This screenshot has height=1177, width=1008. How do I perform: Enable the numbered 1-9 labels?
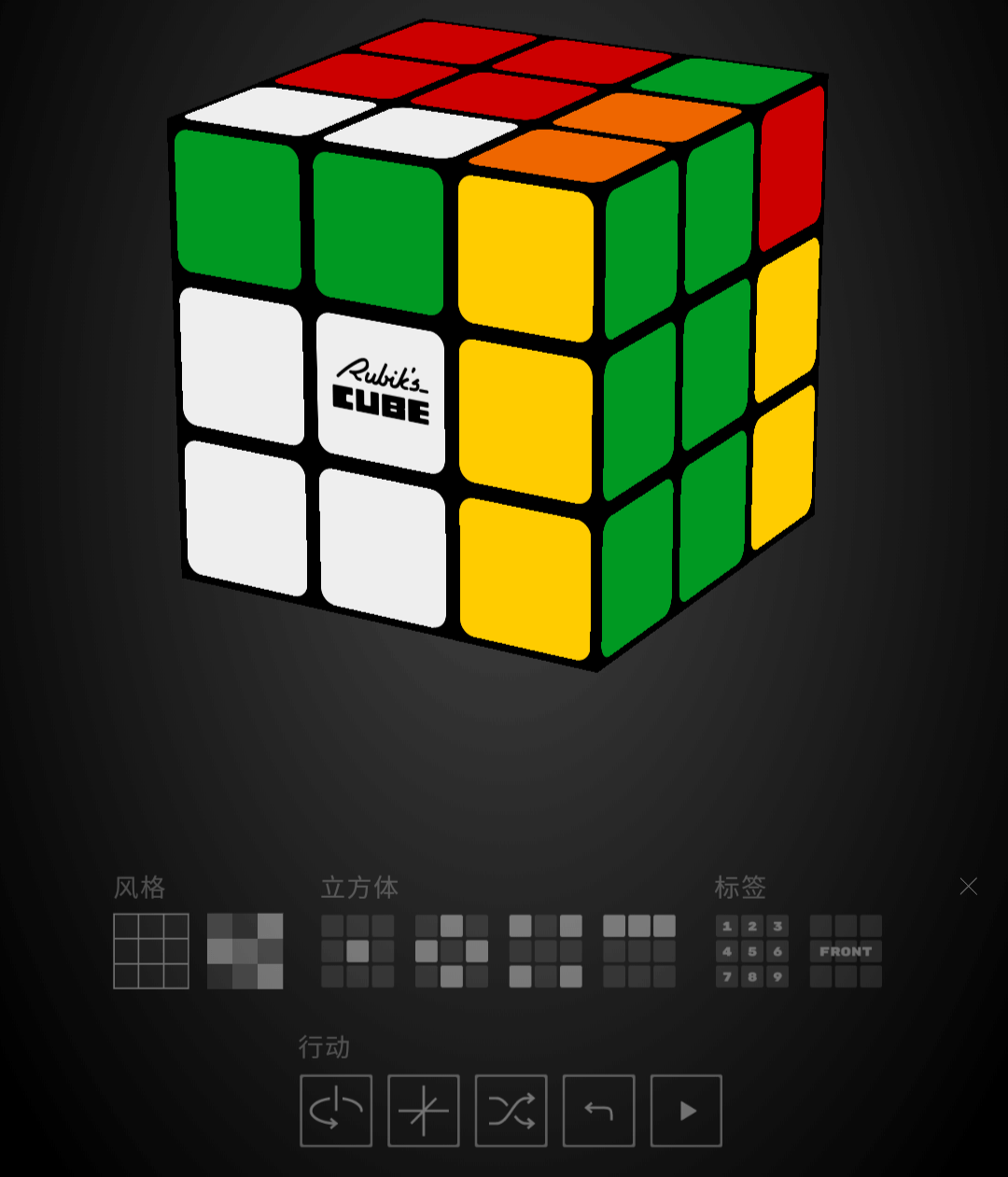pos(752,951)
